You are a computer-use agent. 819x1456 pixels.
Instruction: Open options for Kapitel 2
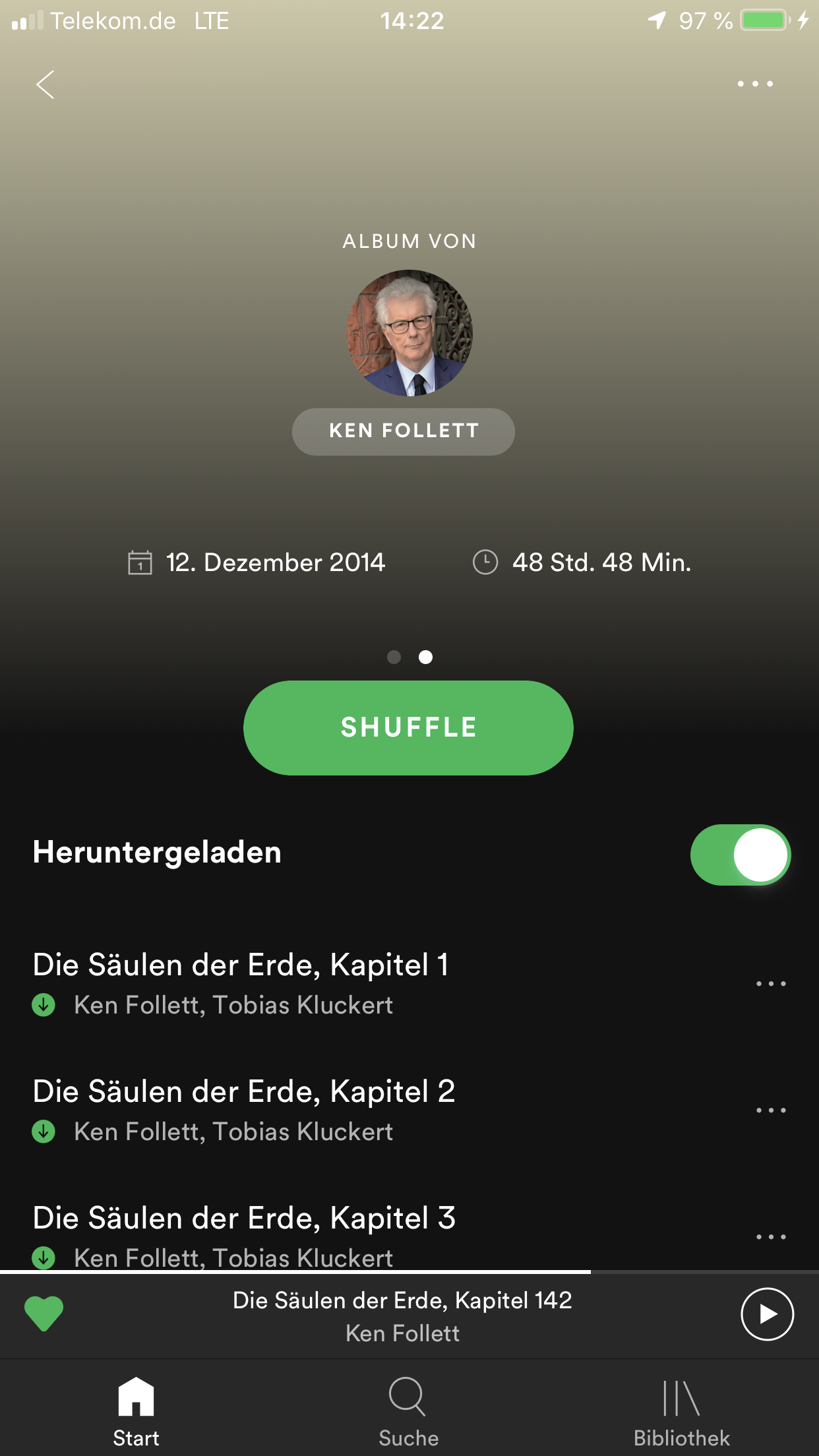click(x=770, y=1110)
